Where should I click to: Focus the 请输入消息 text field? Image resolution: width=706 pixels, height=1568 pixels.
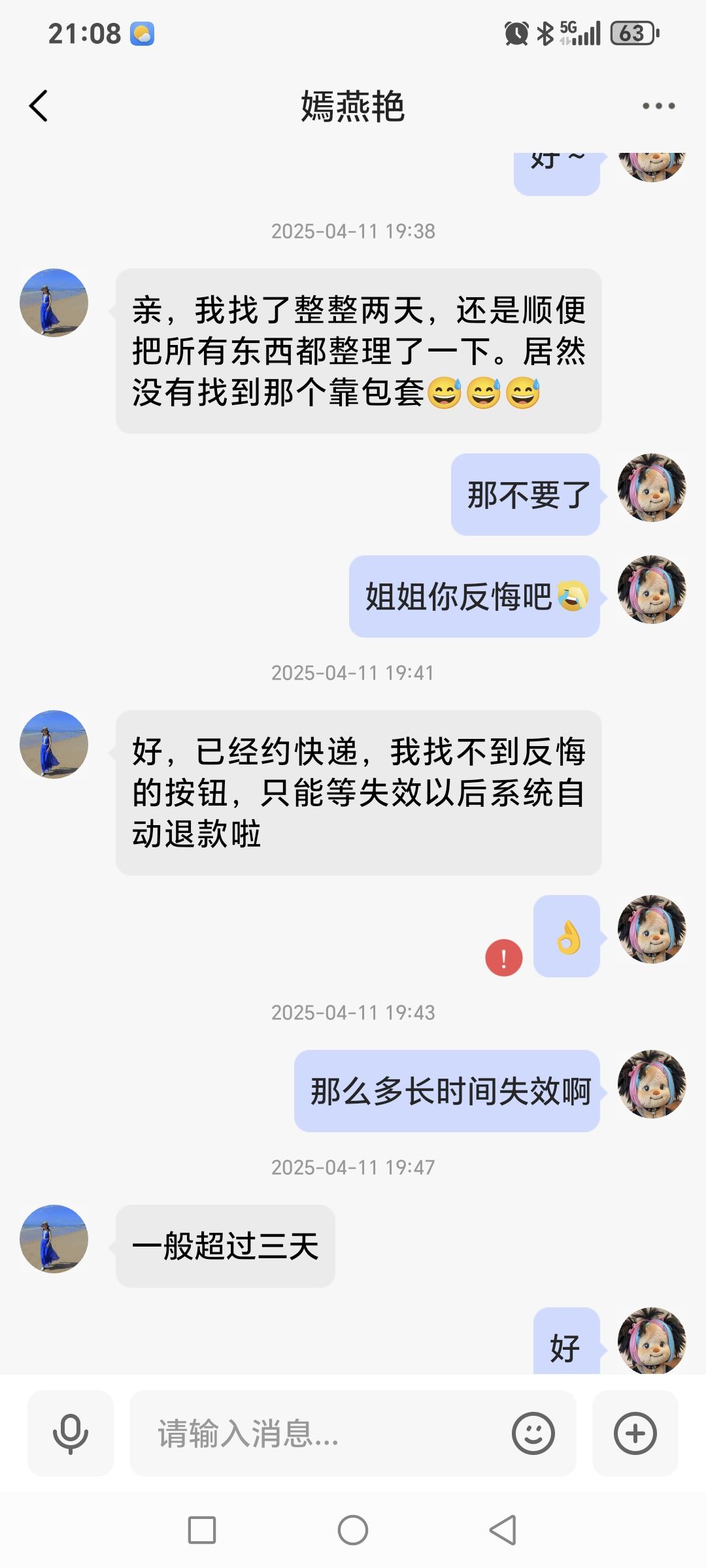320,1433
